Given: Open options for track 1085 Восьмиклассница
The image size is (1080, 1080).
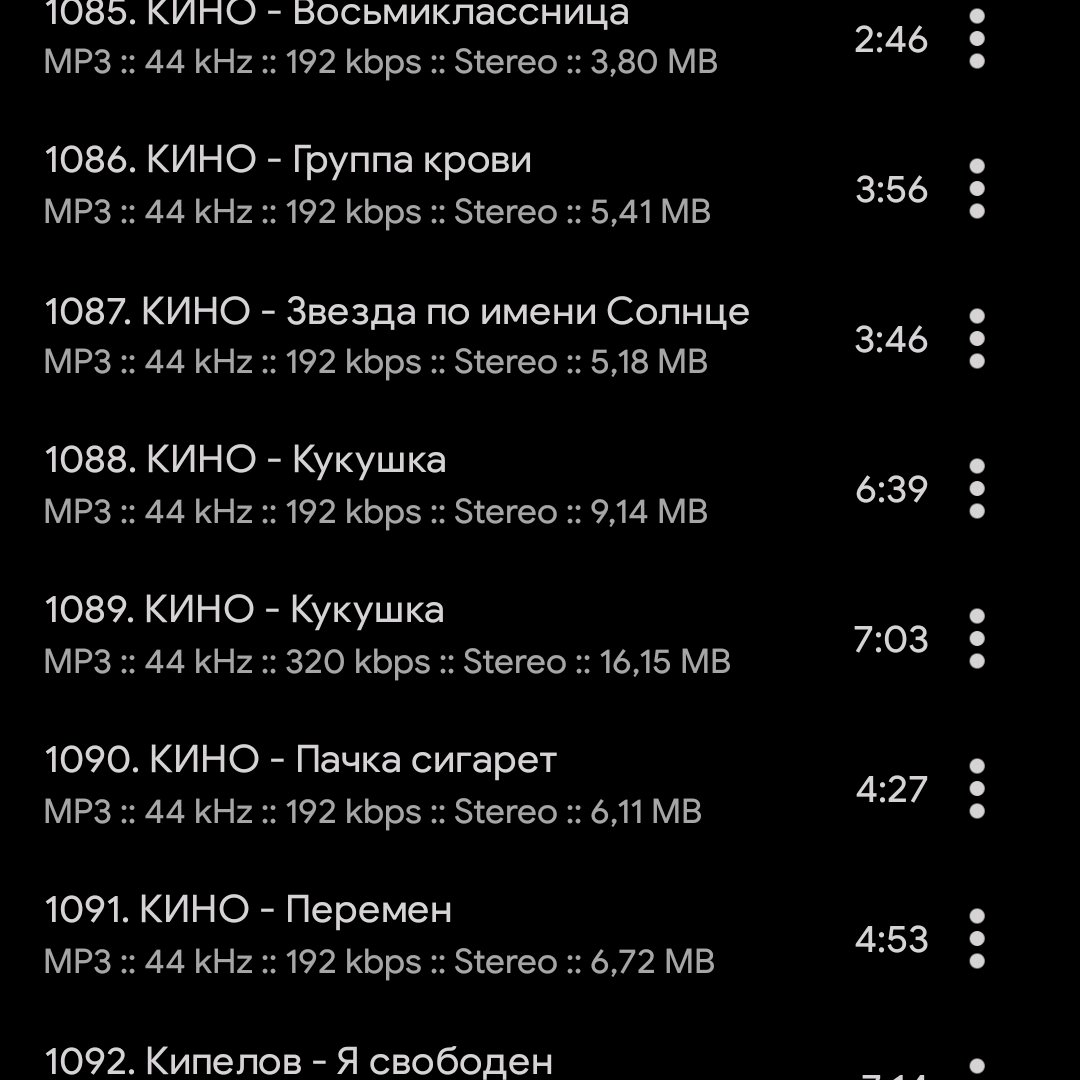Looking at the screenshot, I should [x=977, y=40].
